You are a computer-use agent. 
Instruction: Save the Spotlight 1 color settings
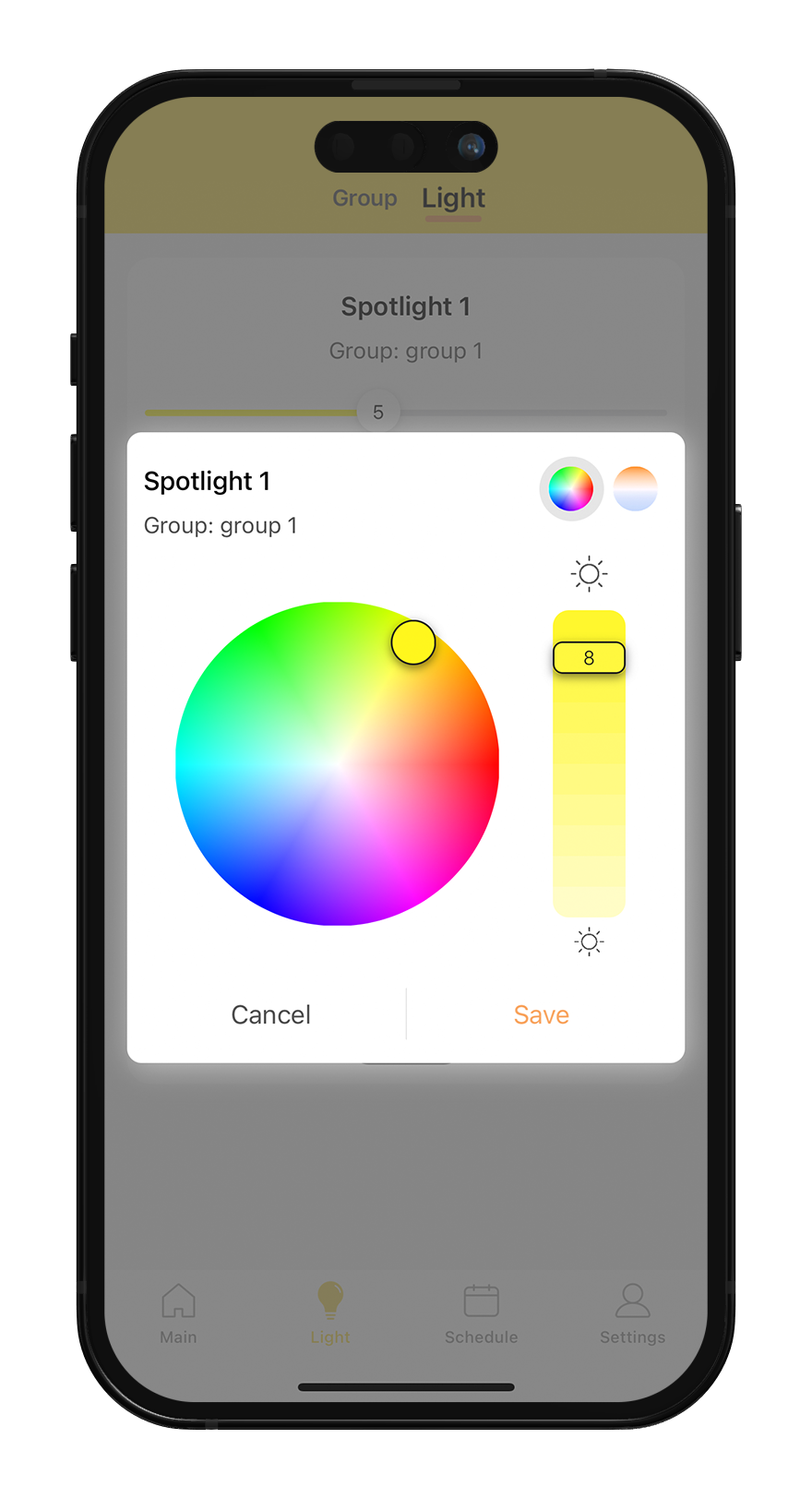[x=541, y=1014]
